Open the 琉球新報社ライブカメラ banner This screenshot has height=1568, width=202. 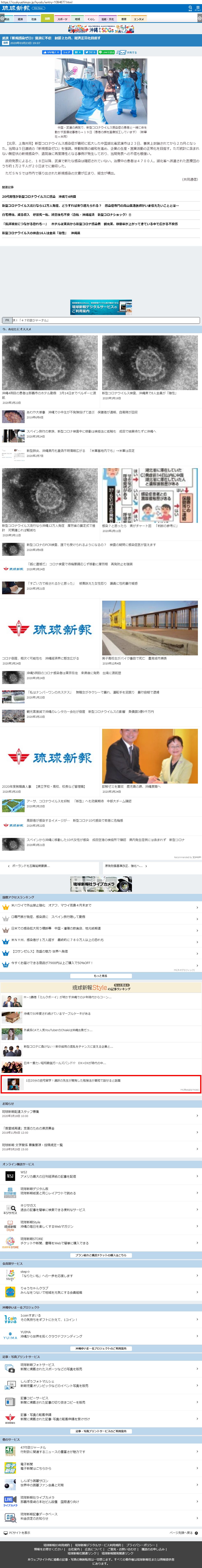point(101,884)
